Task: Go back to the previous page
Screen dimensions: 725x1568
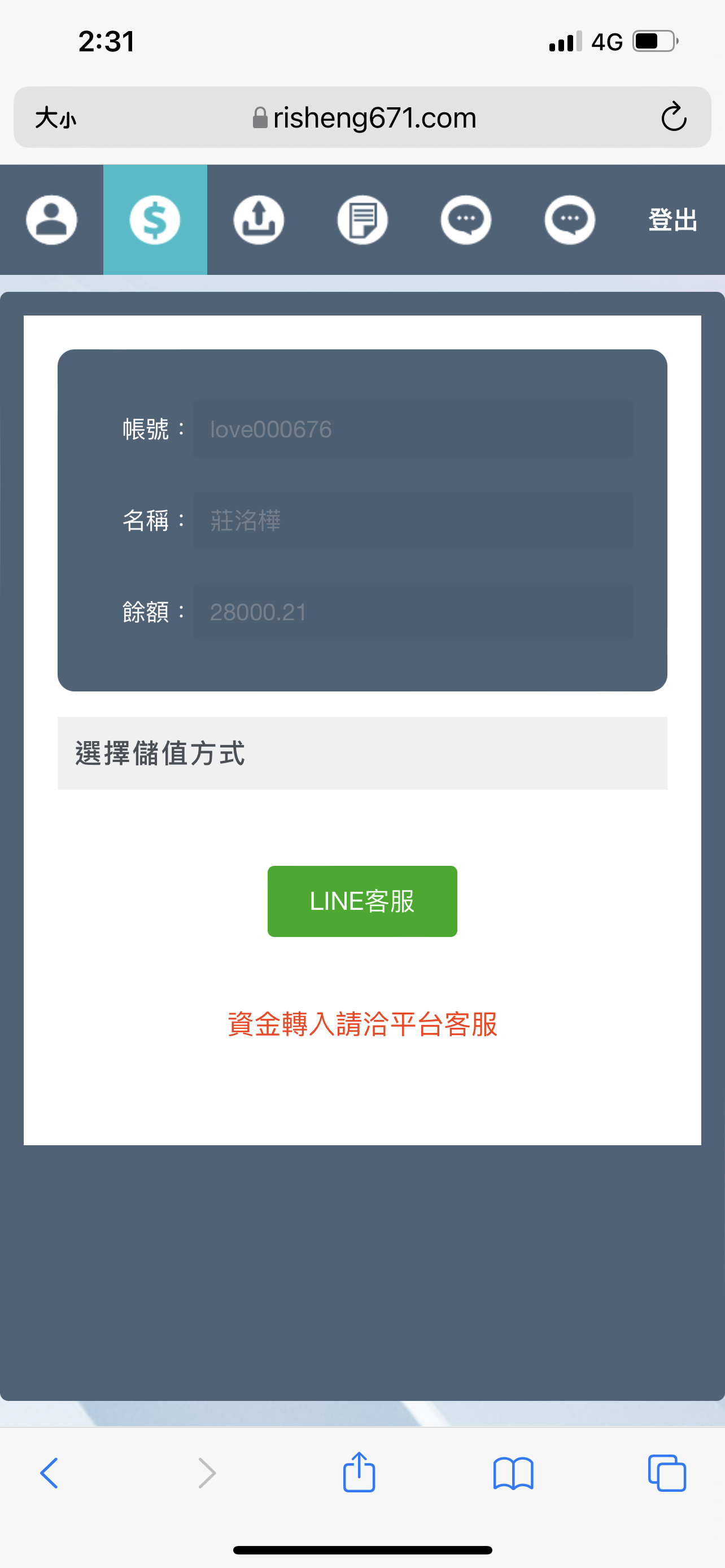Action: (49, 1473)
